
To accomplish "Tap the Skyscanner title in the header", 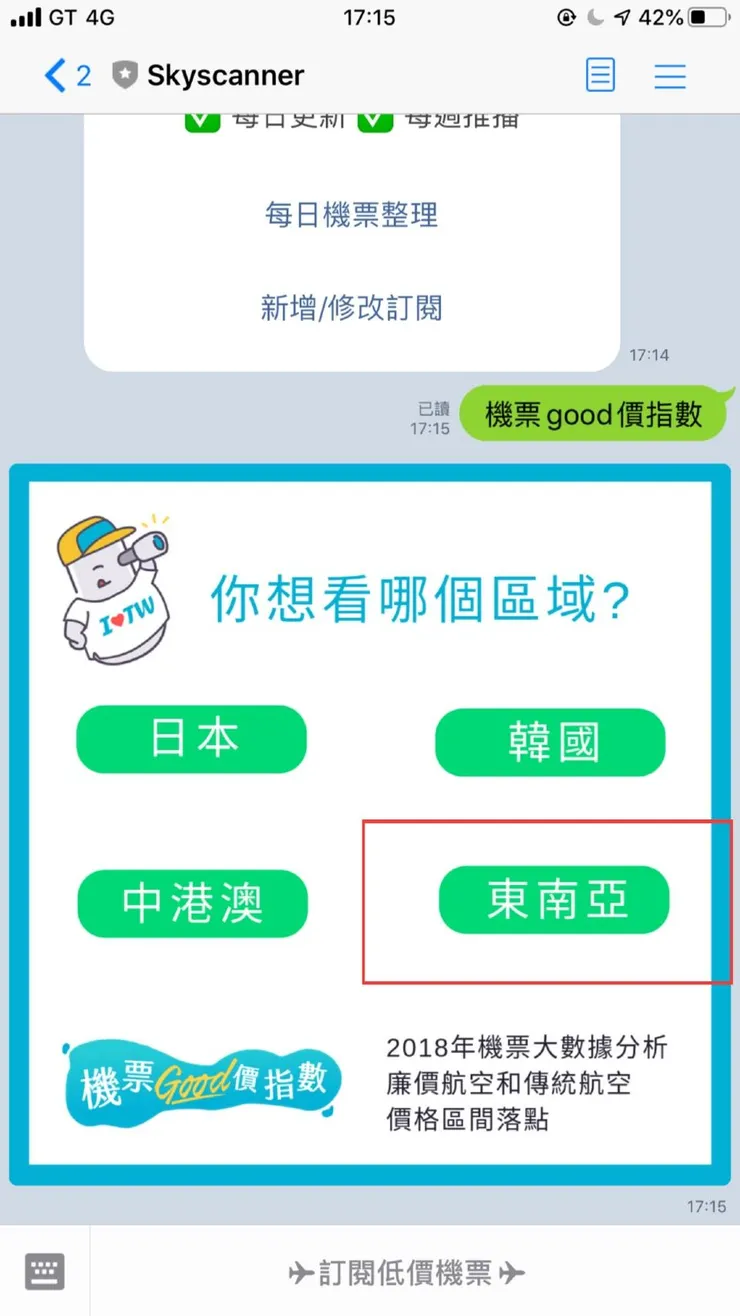I will pos(228,75).
